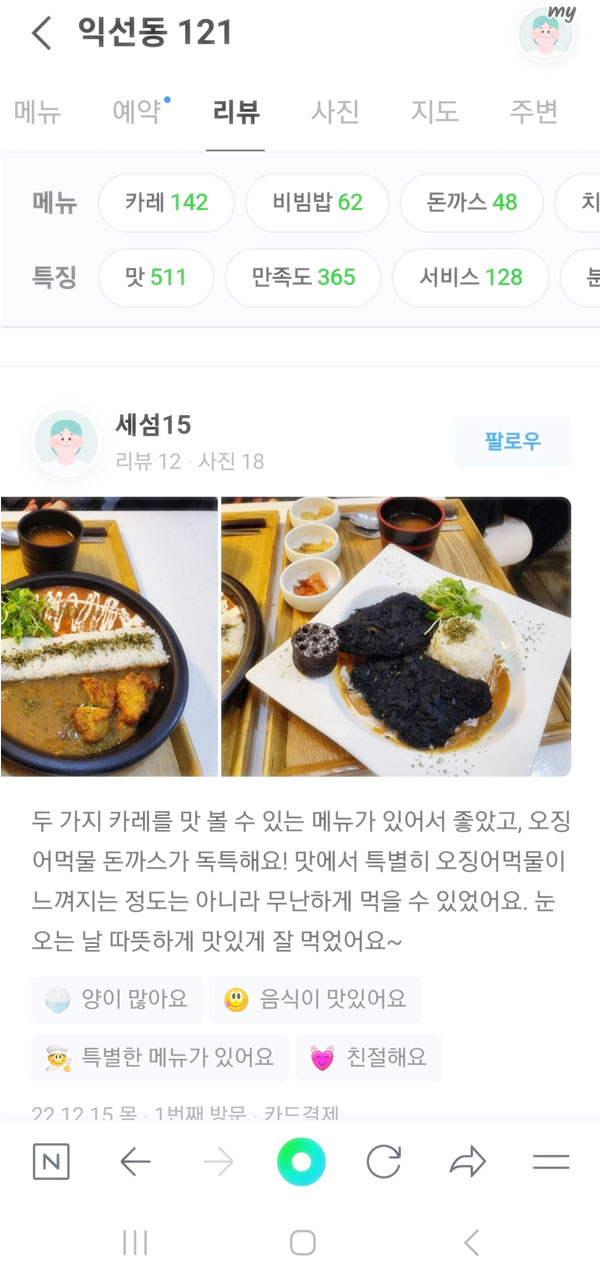
Task: Filter reviews by 비빔밥 62 chip
Action: pyautogui.click(x=317, y=202)
